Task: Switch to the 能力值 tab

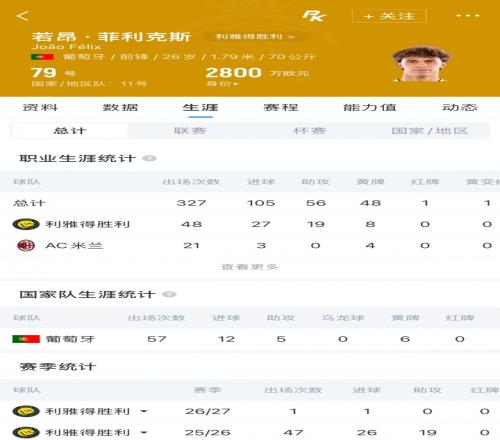Action: point(370,107)
